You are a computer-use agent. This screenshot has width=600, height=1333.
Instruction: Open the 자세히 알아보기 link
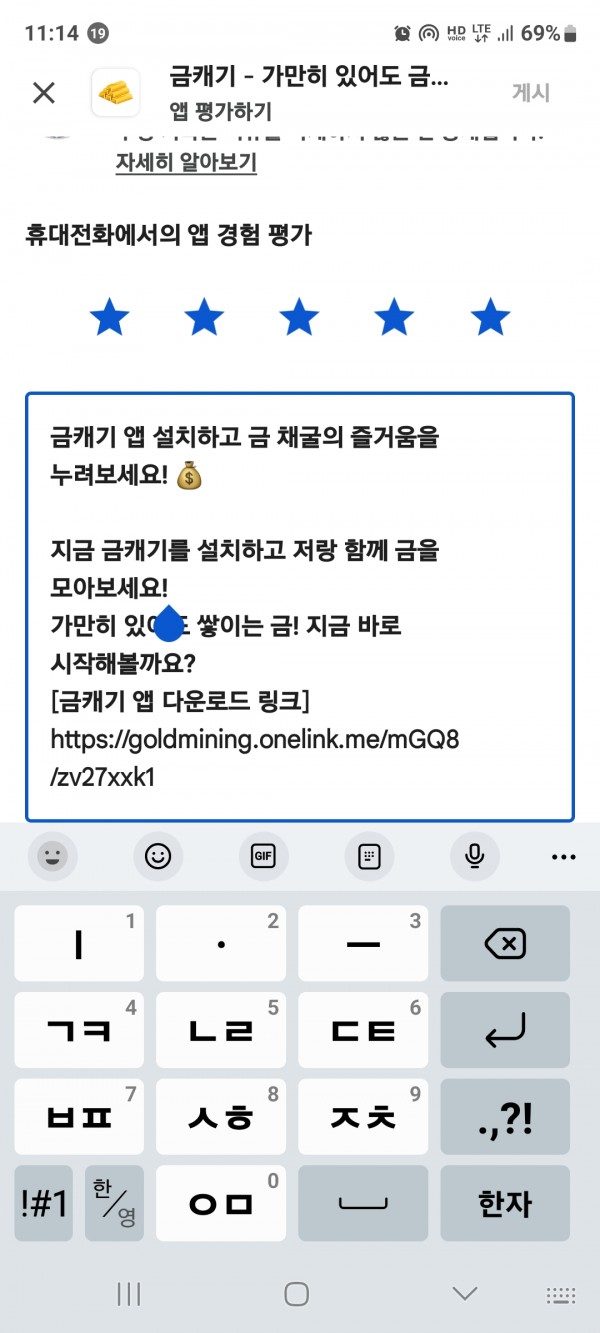tap(186, 163)
